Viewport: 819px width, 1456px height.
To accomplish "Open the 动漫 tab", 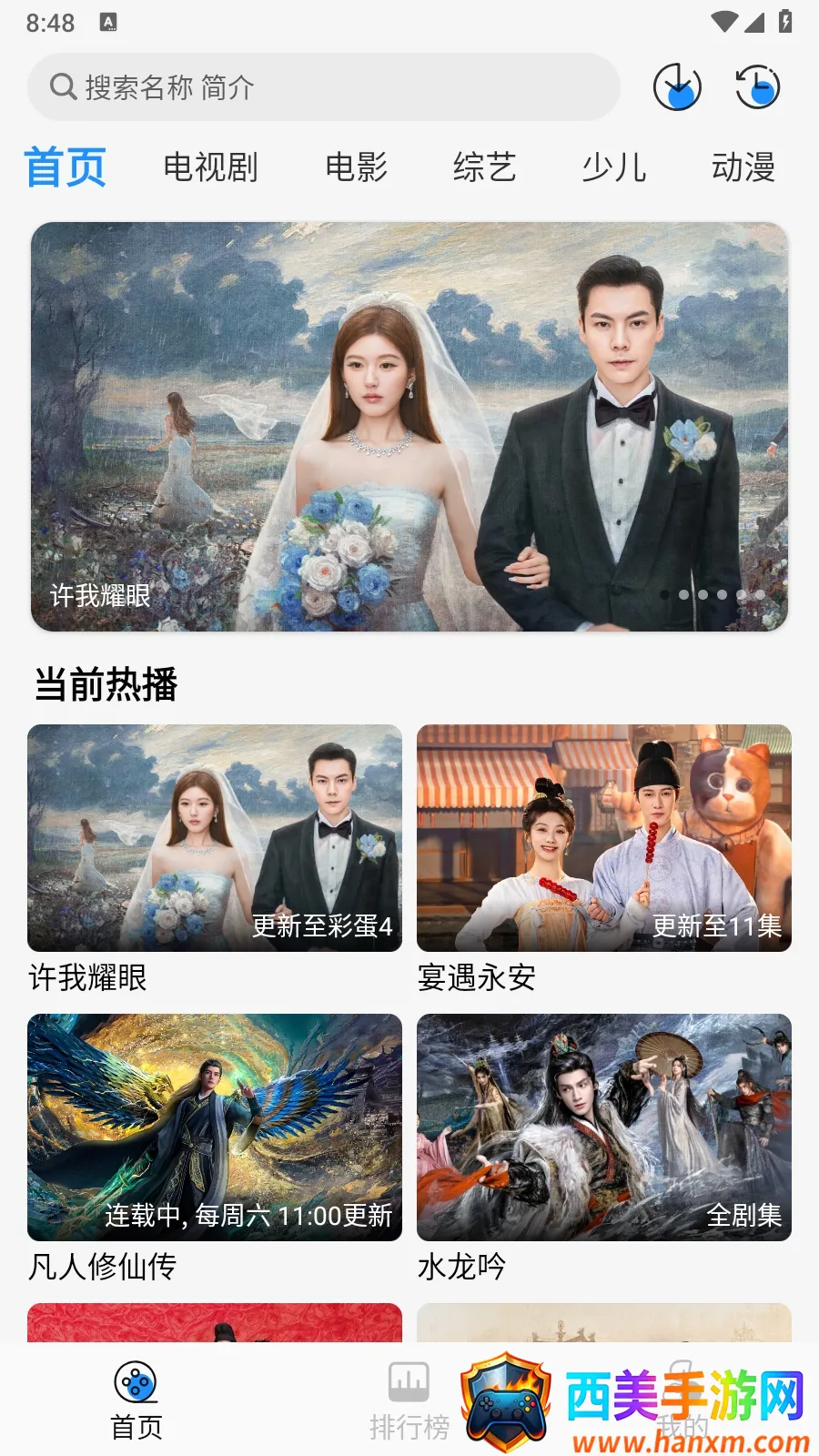I will tap(743, 167).
